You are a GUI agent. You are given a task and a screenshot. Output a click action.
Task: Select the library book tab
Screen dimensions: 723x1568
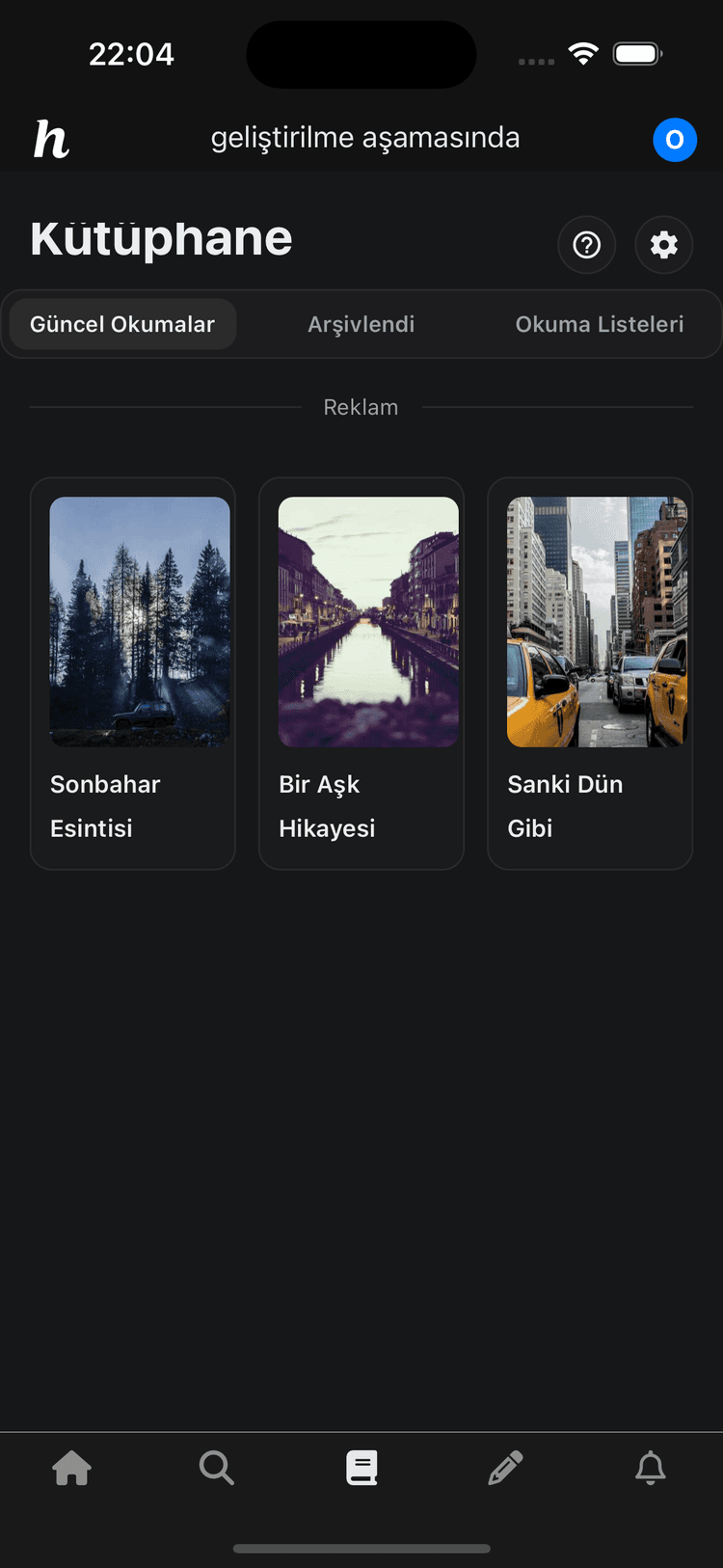[361, 1468]
